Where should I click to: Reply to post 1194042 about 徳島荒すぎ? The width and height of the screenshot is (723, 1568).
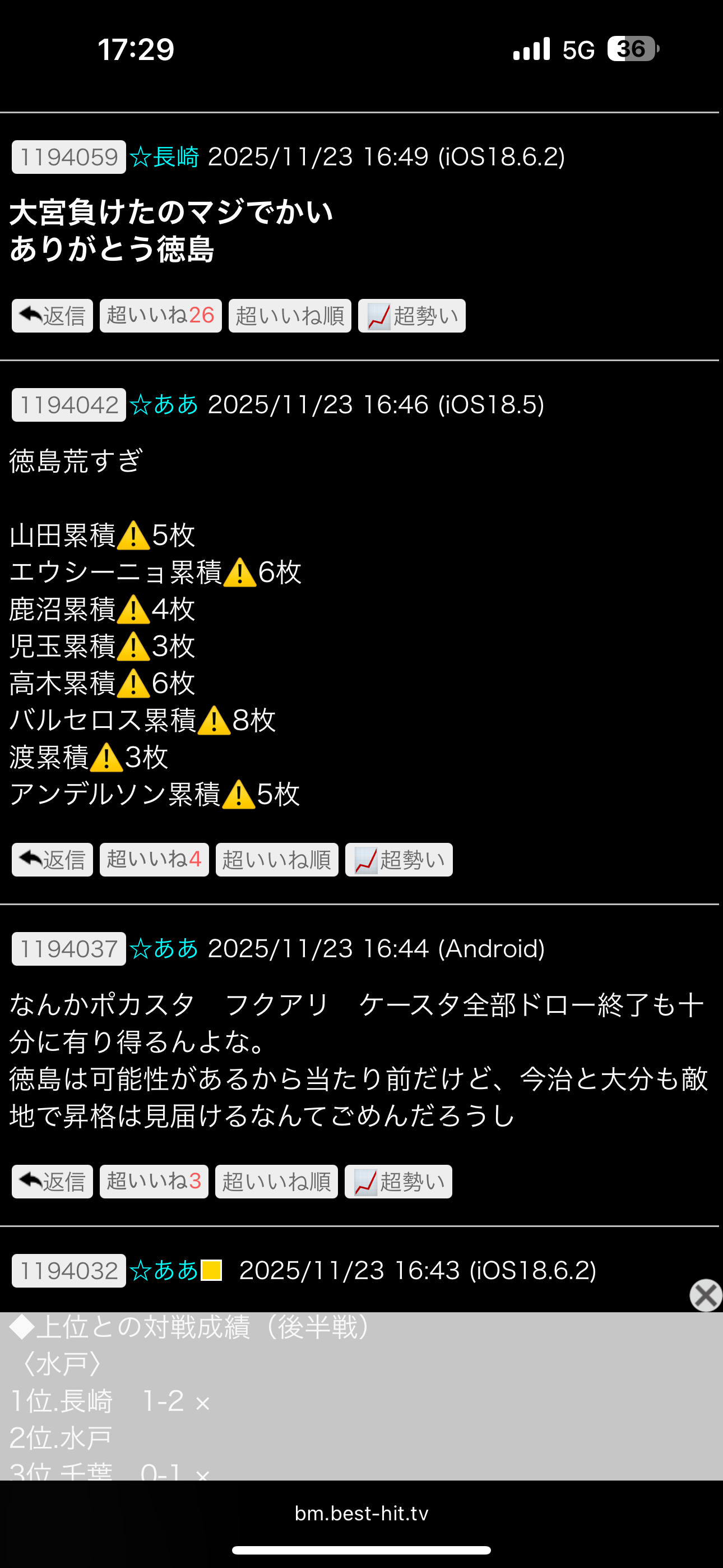point(52,860)
